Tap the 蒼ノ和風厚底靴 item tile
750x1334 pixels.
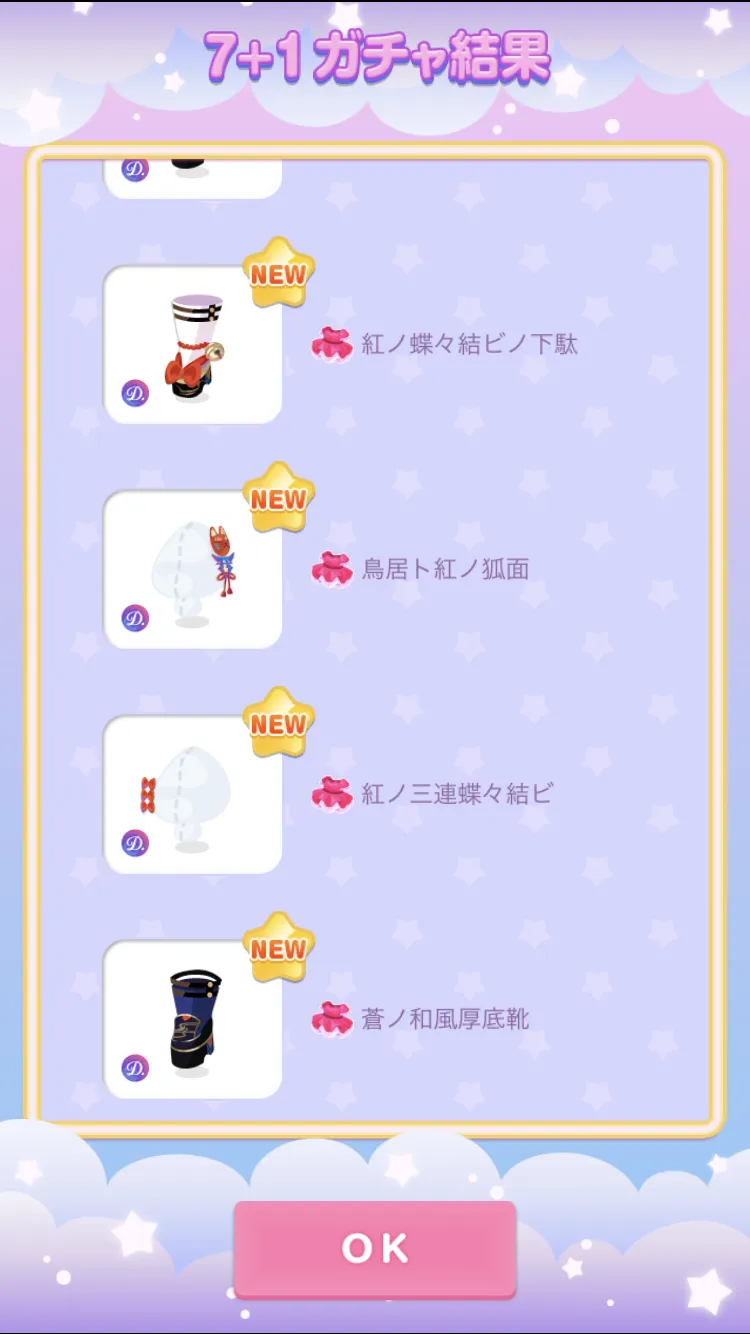pos(193,1019)
